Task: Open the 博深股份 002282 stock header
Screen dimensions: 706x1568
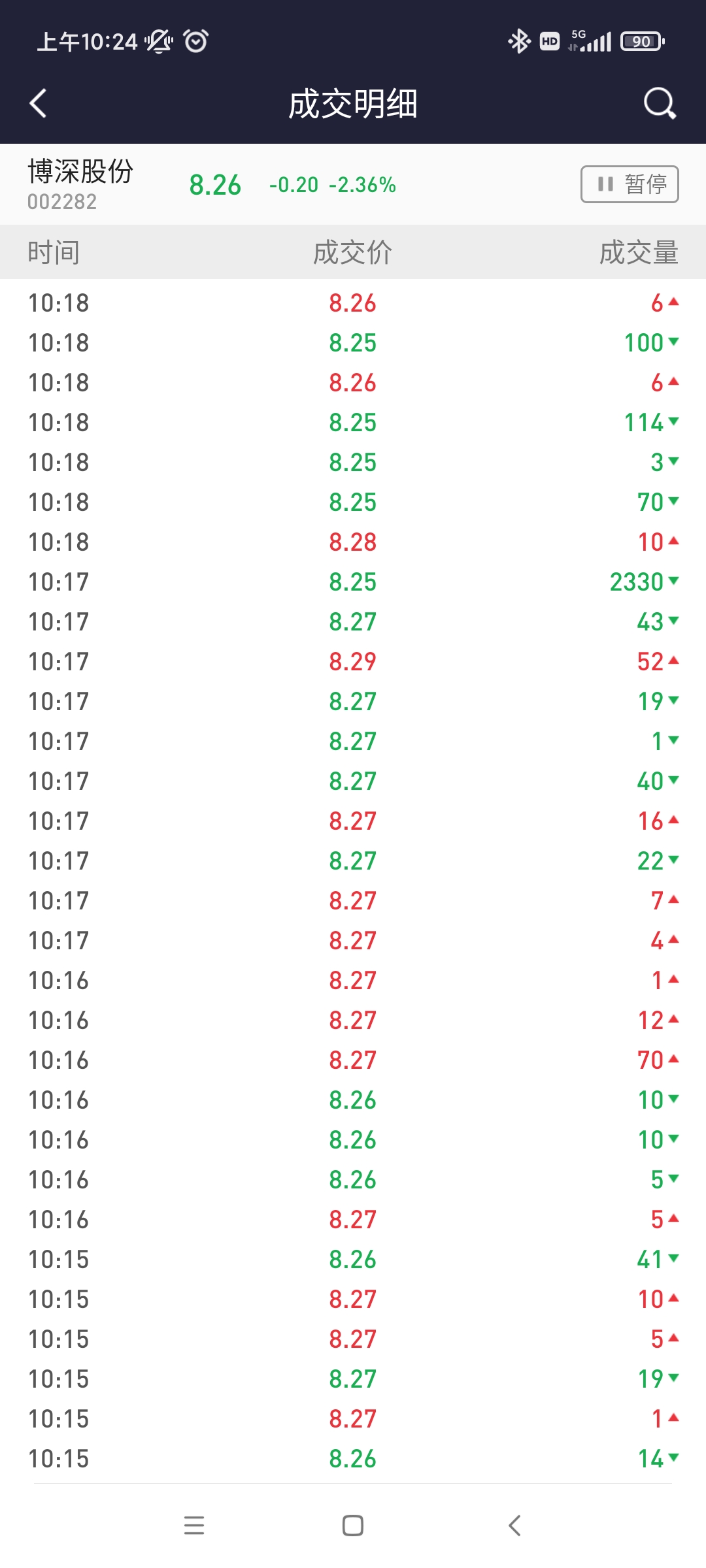Action: pos(81,184)
